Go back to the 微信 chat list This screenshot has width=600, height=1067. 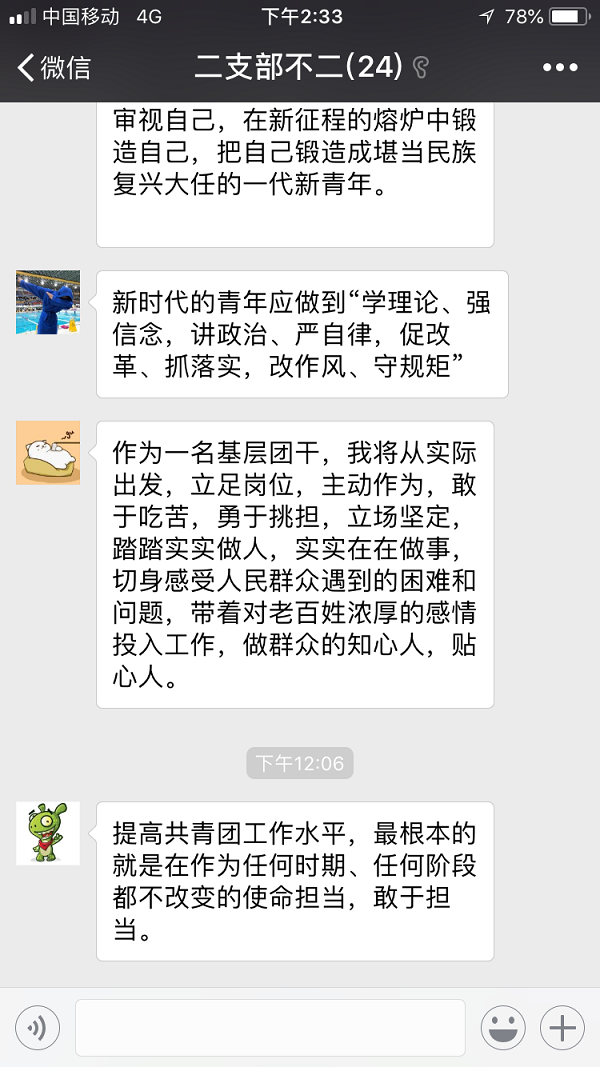[52, 68]
